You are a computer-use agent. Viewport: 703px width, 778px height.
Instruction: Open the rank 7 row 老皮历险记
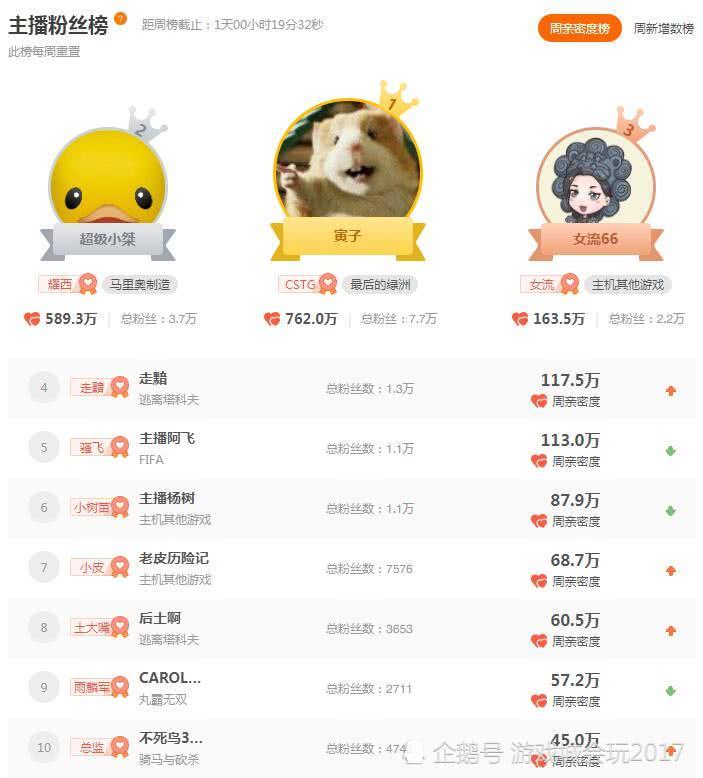coord(174,558)
